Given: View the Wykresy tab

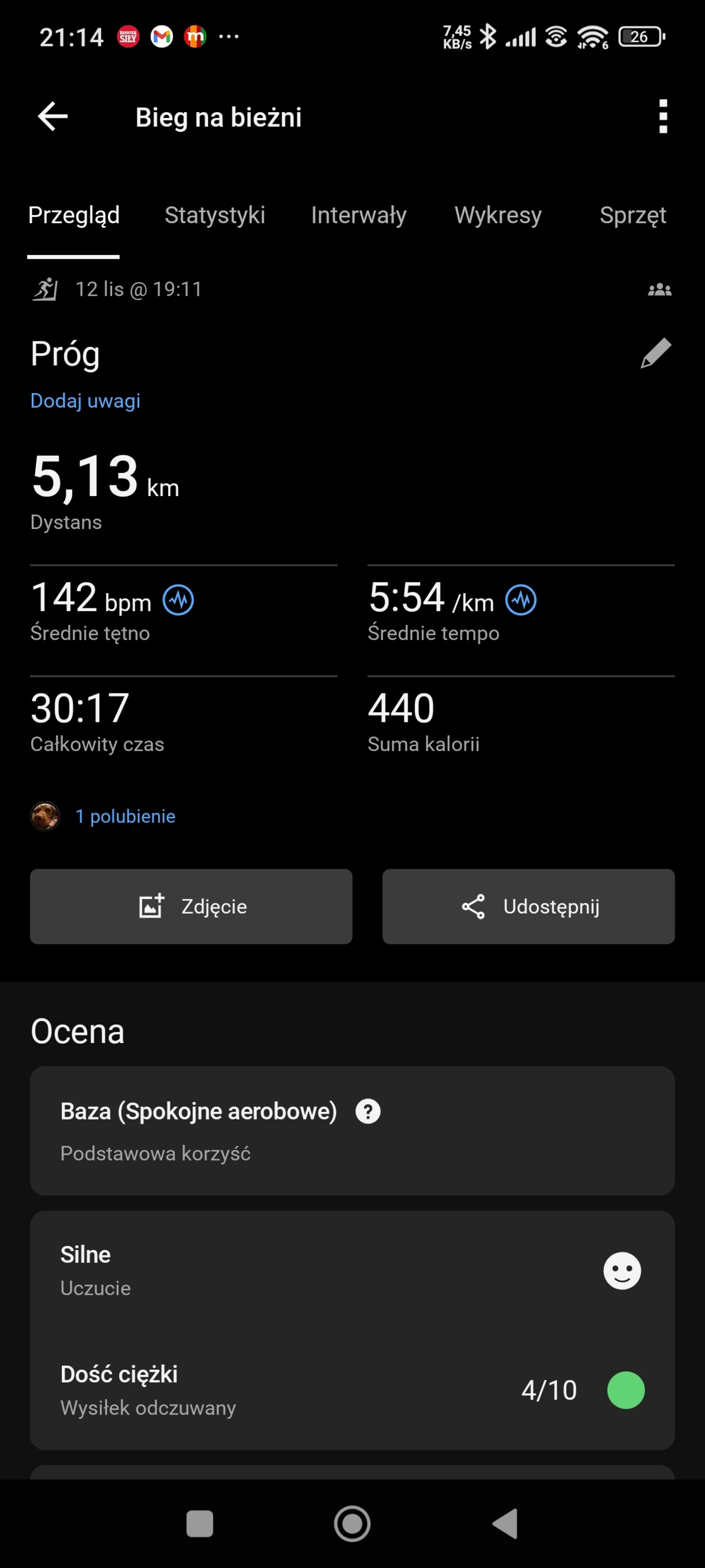Looking at the screenshot, I should [x=498, y=216].
